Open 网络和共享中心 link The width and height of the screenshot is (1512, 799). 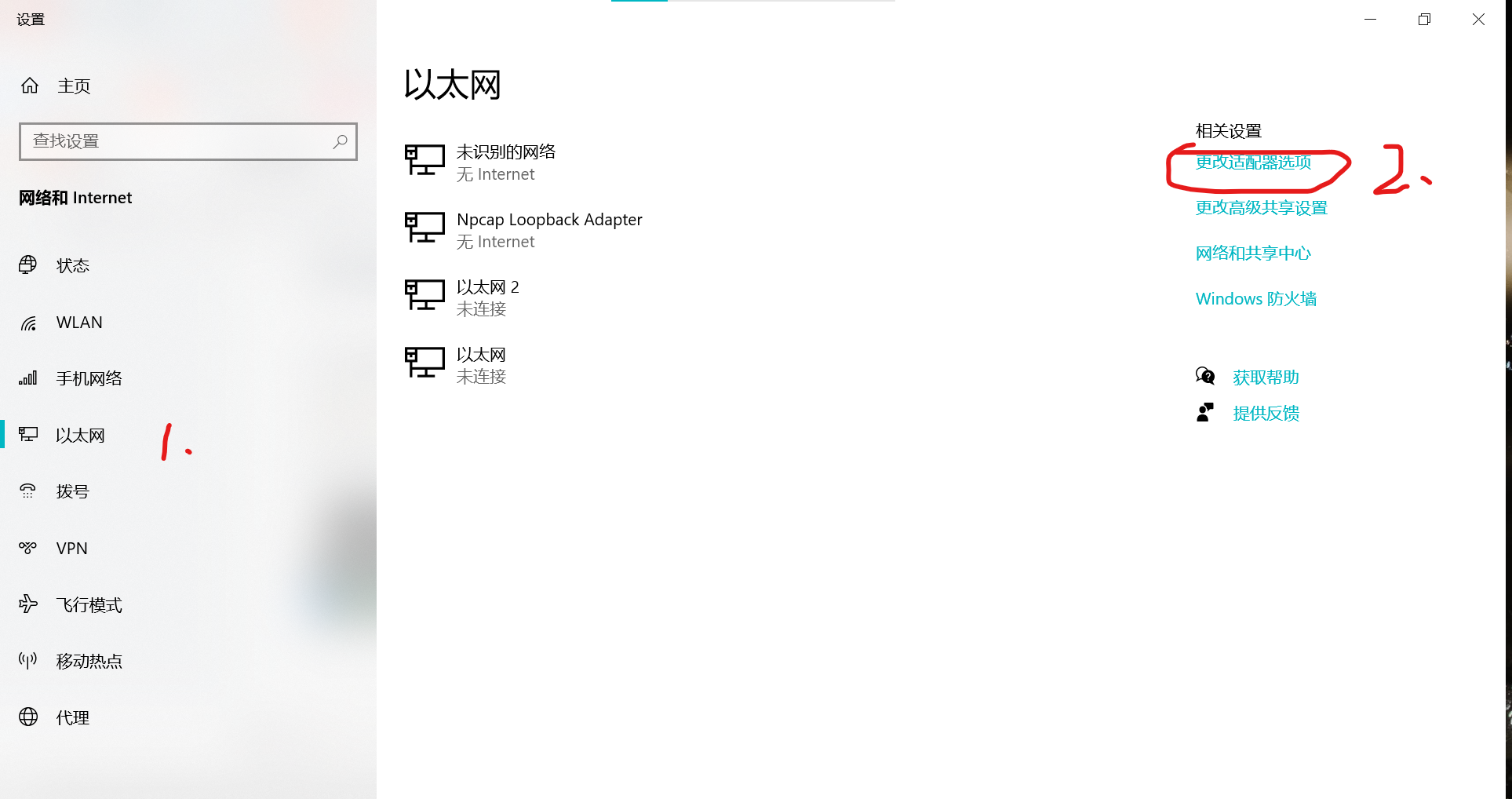pos(1253,254)
